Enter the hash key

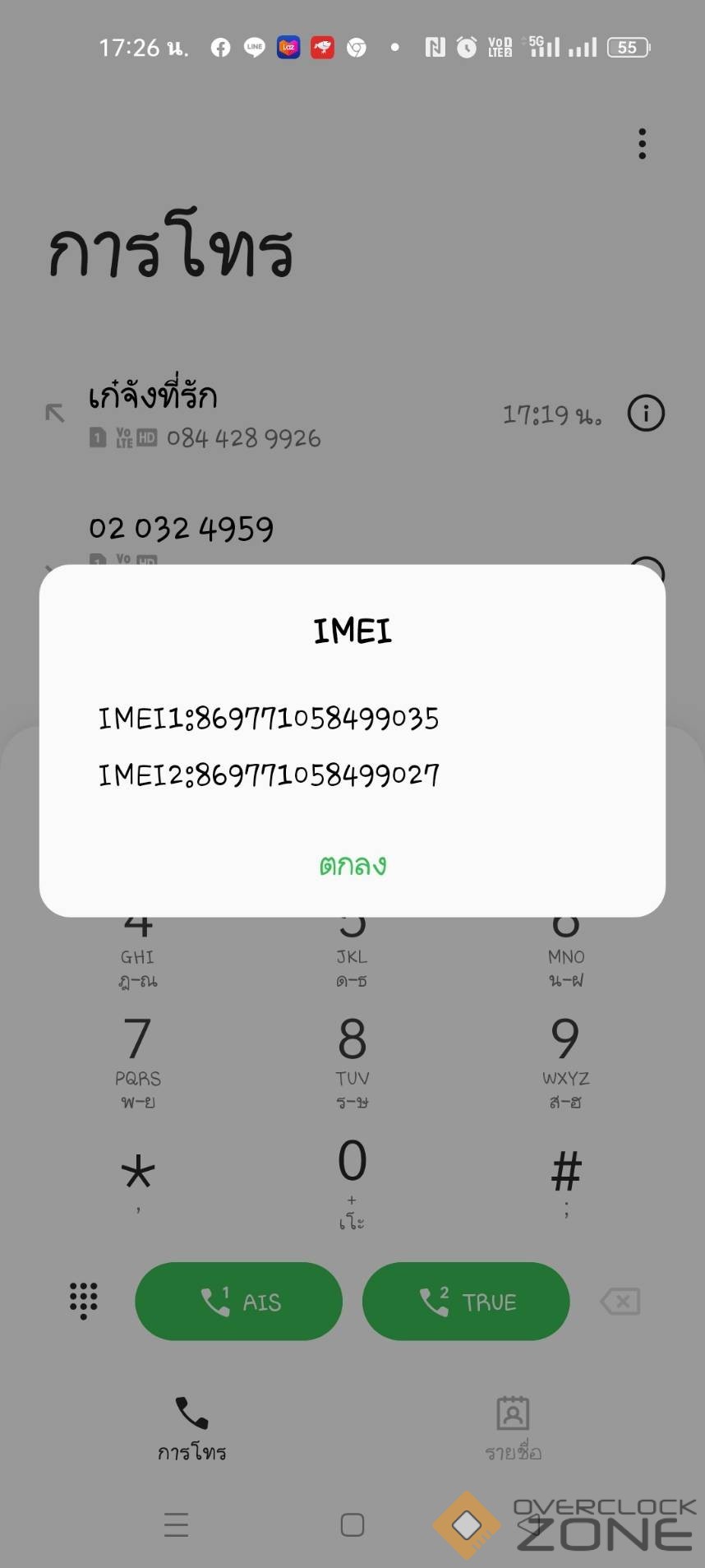(x=565, y=1177)
